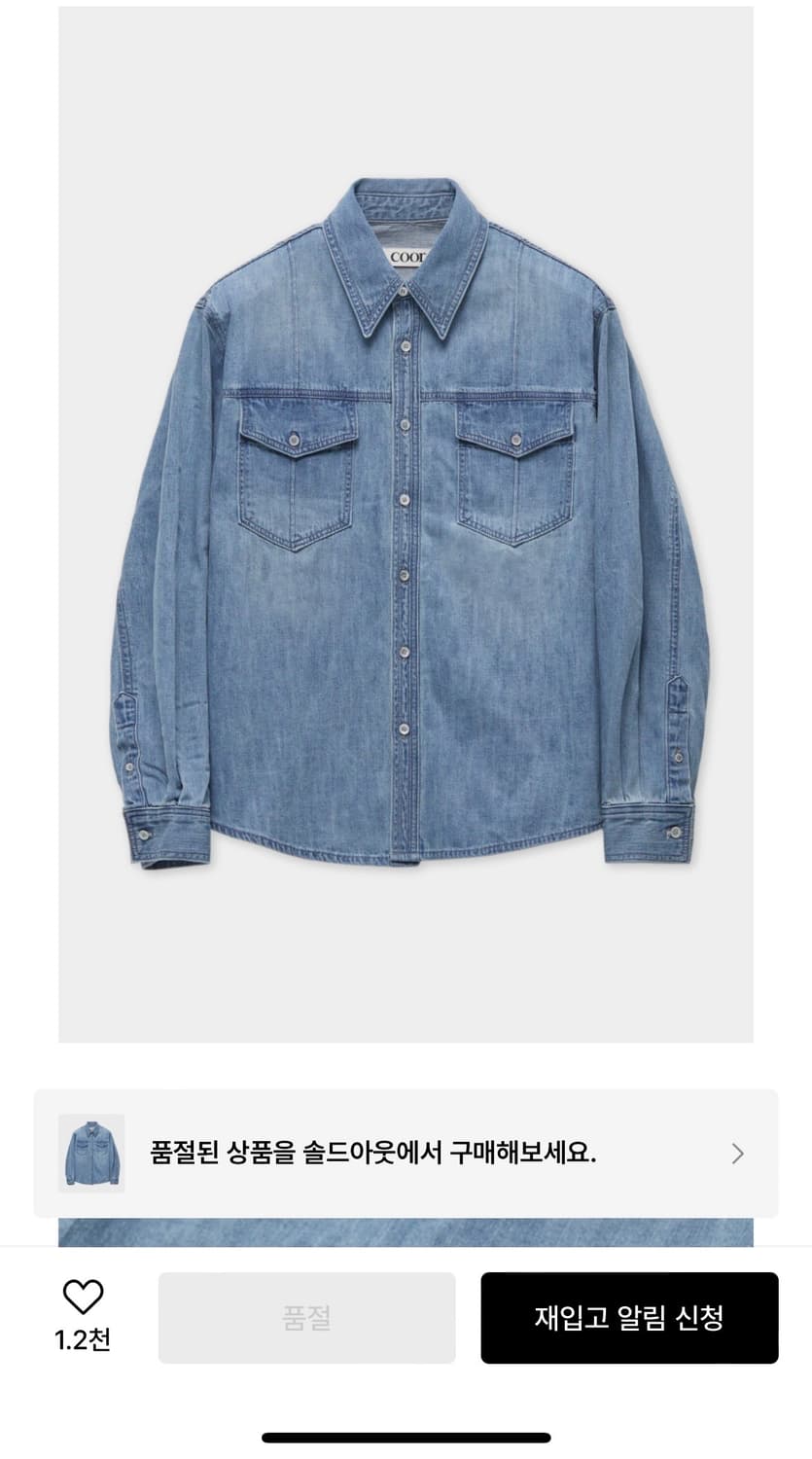Tap the 재입고 알림 신청 button
The height and width of the screenshot is (1459, 812).
point(629,1318)
